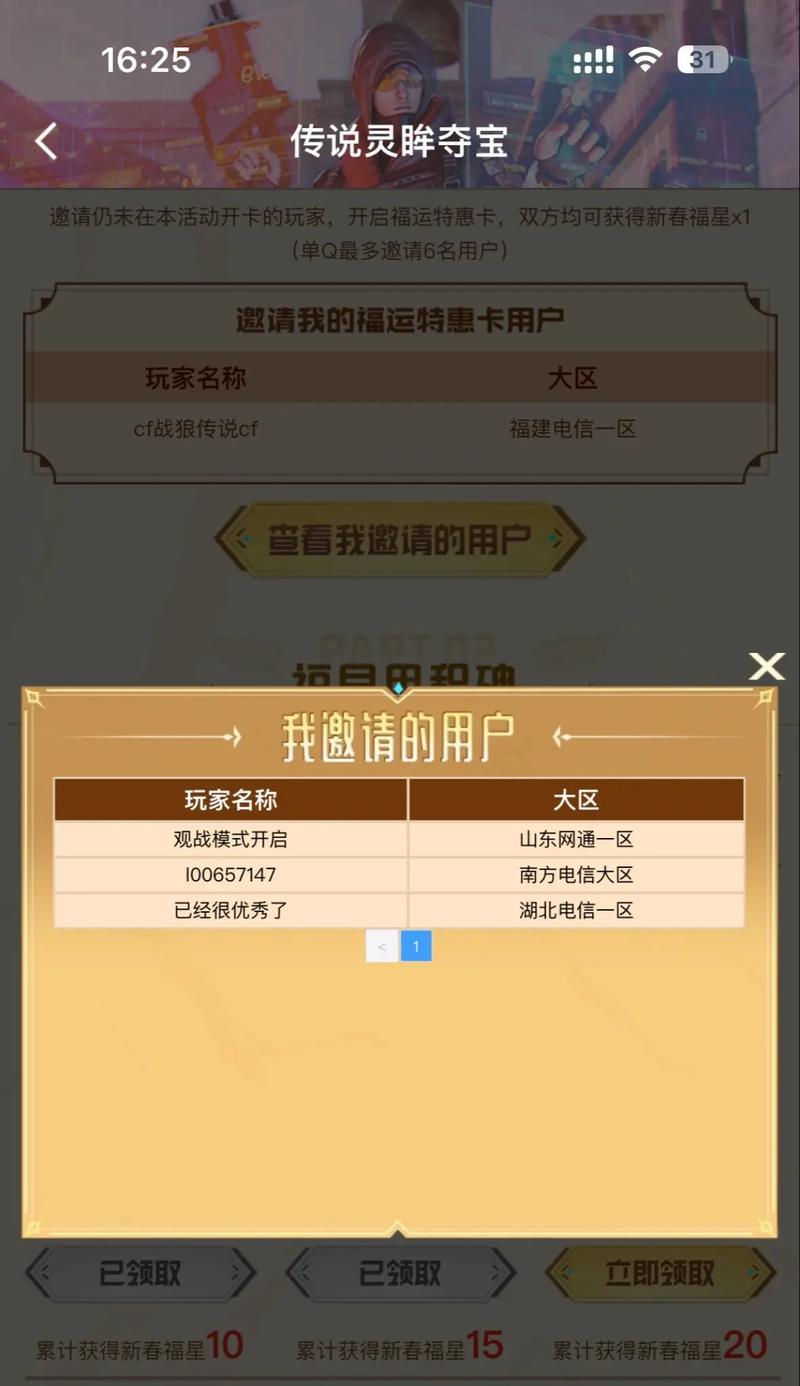Select page 1 in invited users pagination

[416, 946]
